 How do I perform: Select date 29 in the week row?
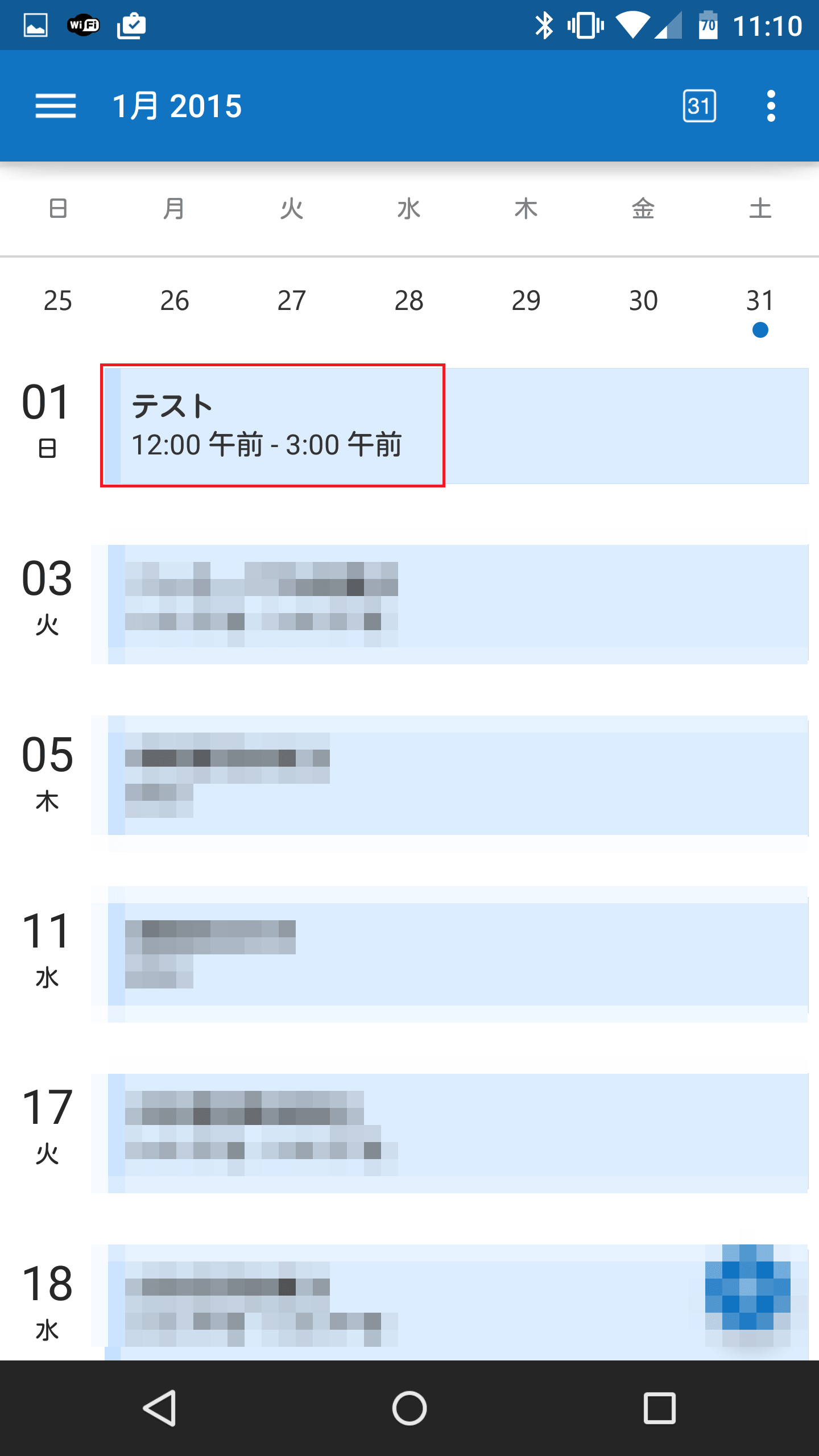526,300
